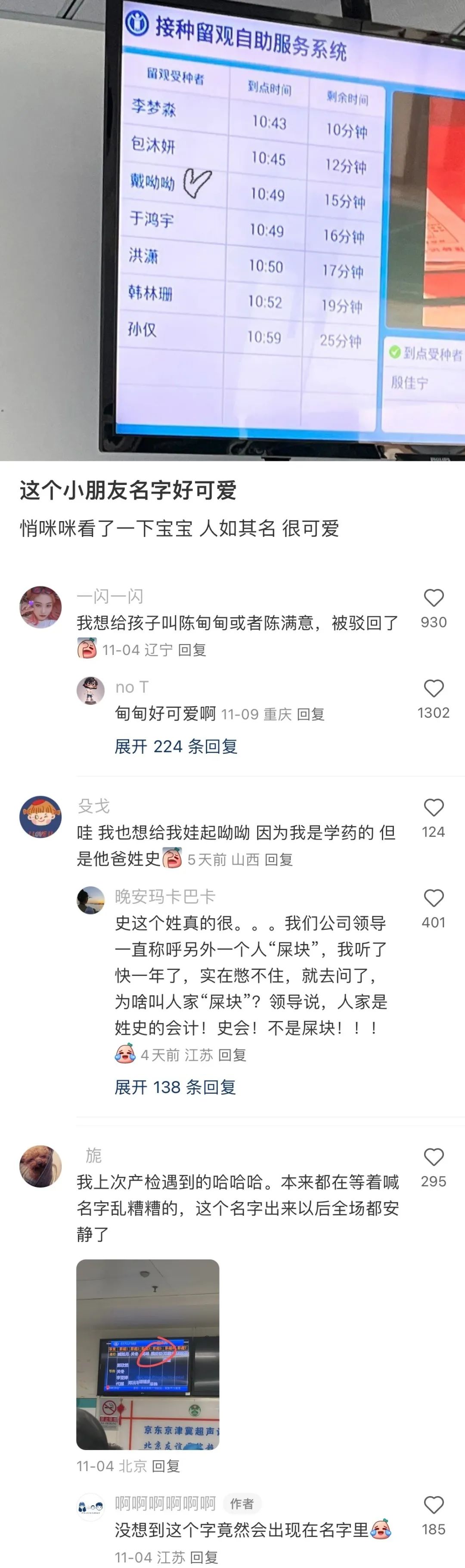The image size is (465, 1568).
Task: Reply to 旎's comment from 北京
Action: tap(166, 1466)
